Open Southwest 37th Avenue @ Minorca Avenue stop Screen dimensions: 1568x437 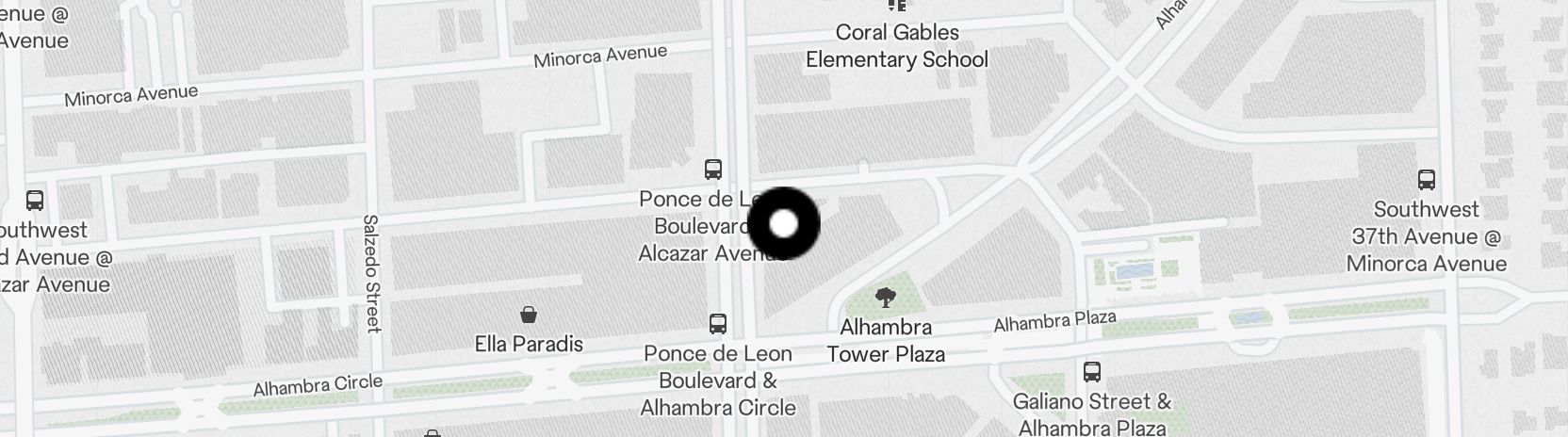click(1427, 180)
